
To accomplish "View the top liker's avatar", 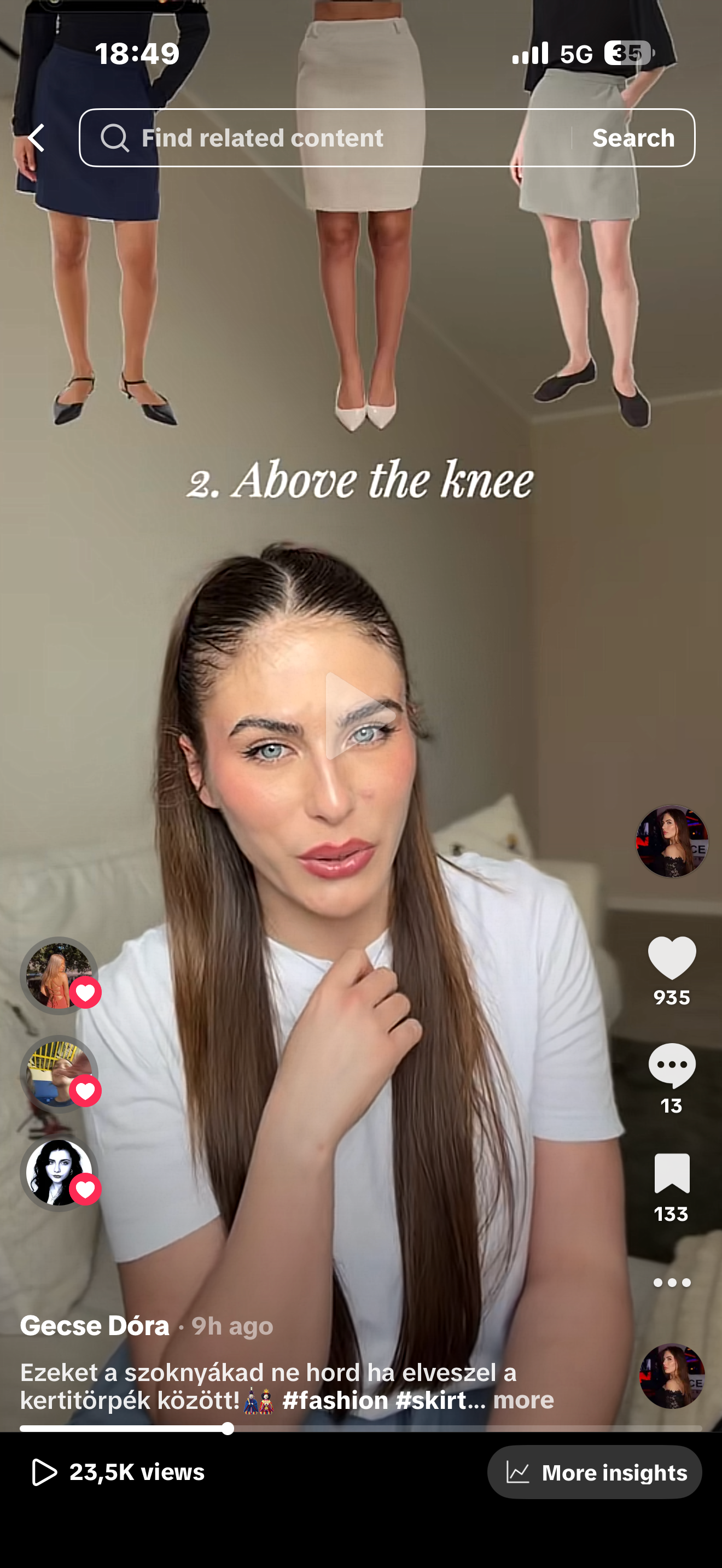I will click(x=59, y=976).
